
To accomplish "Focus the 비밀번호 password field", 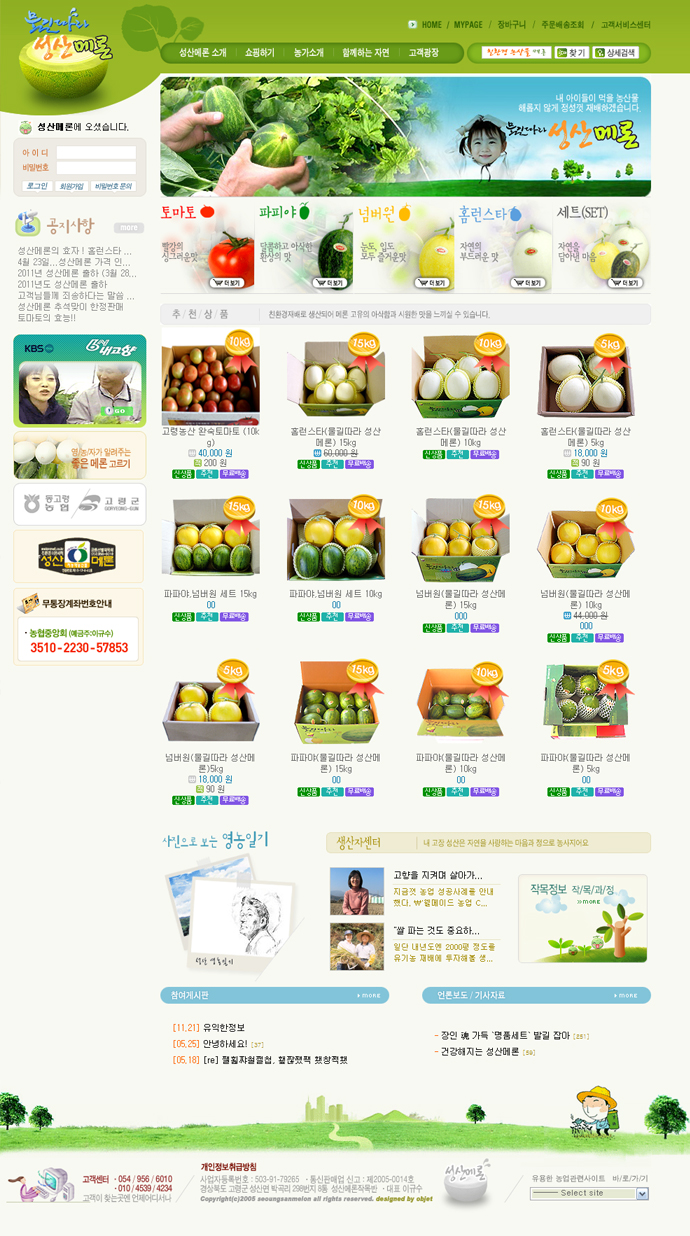I will click(96, 168).
